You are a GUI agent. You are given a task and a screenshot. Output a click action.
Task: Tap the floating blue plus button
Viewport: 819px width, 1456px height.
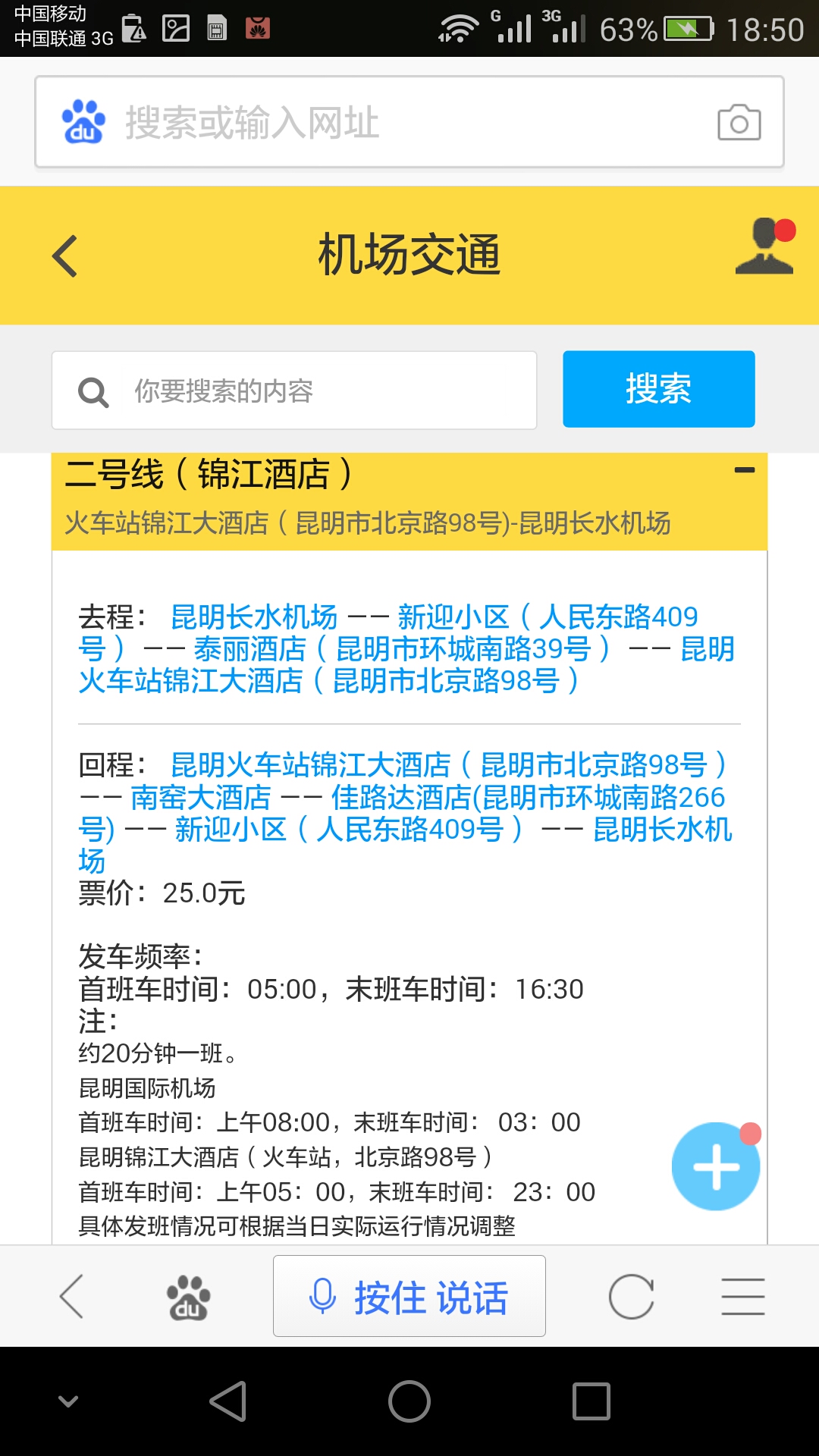[716, 1166]
